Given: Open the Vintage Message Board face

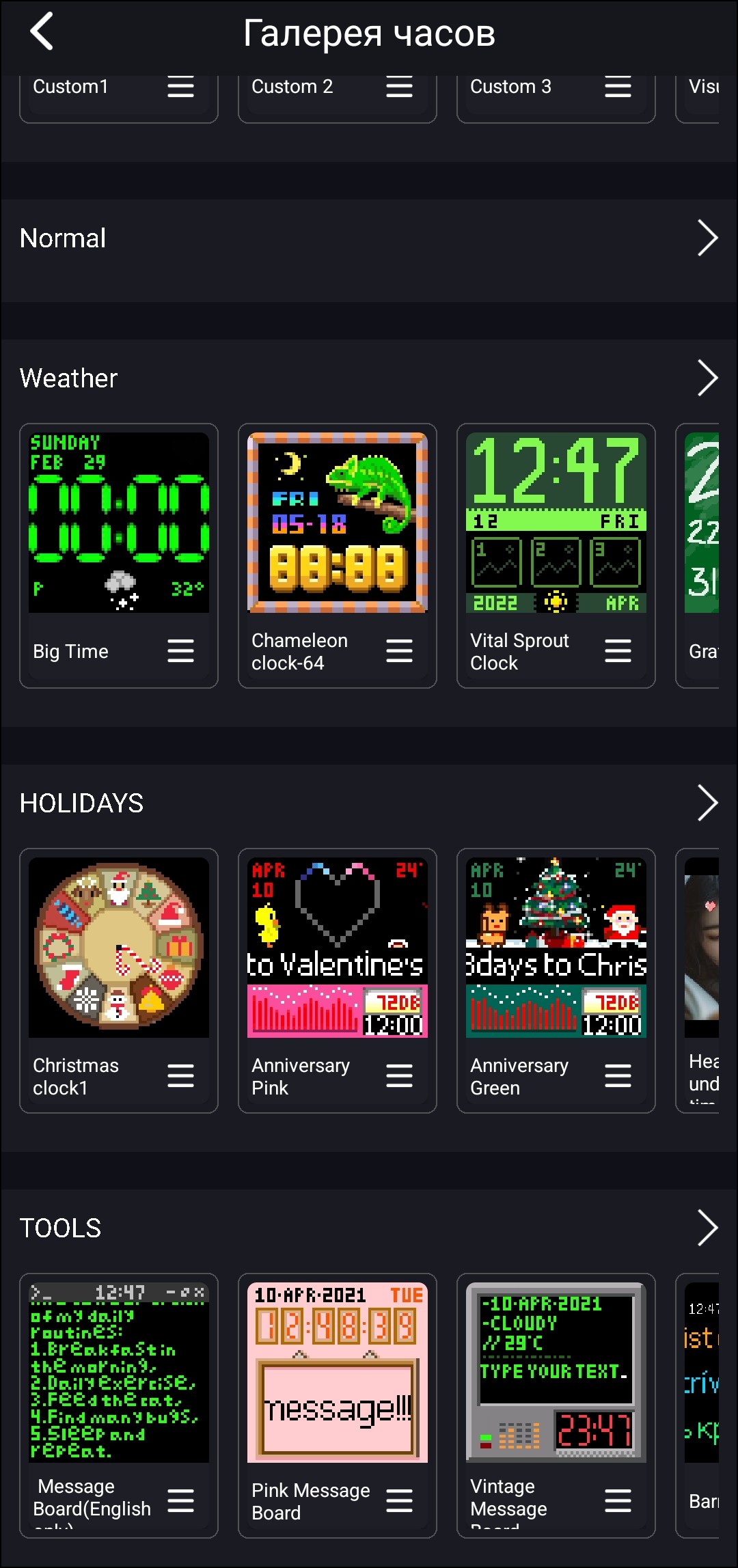Looking at the screenshot, I should (556, 1373).
